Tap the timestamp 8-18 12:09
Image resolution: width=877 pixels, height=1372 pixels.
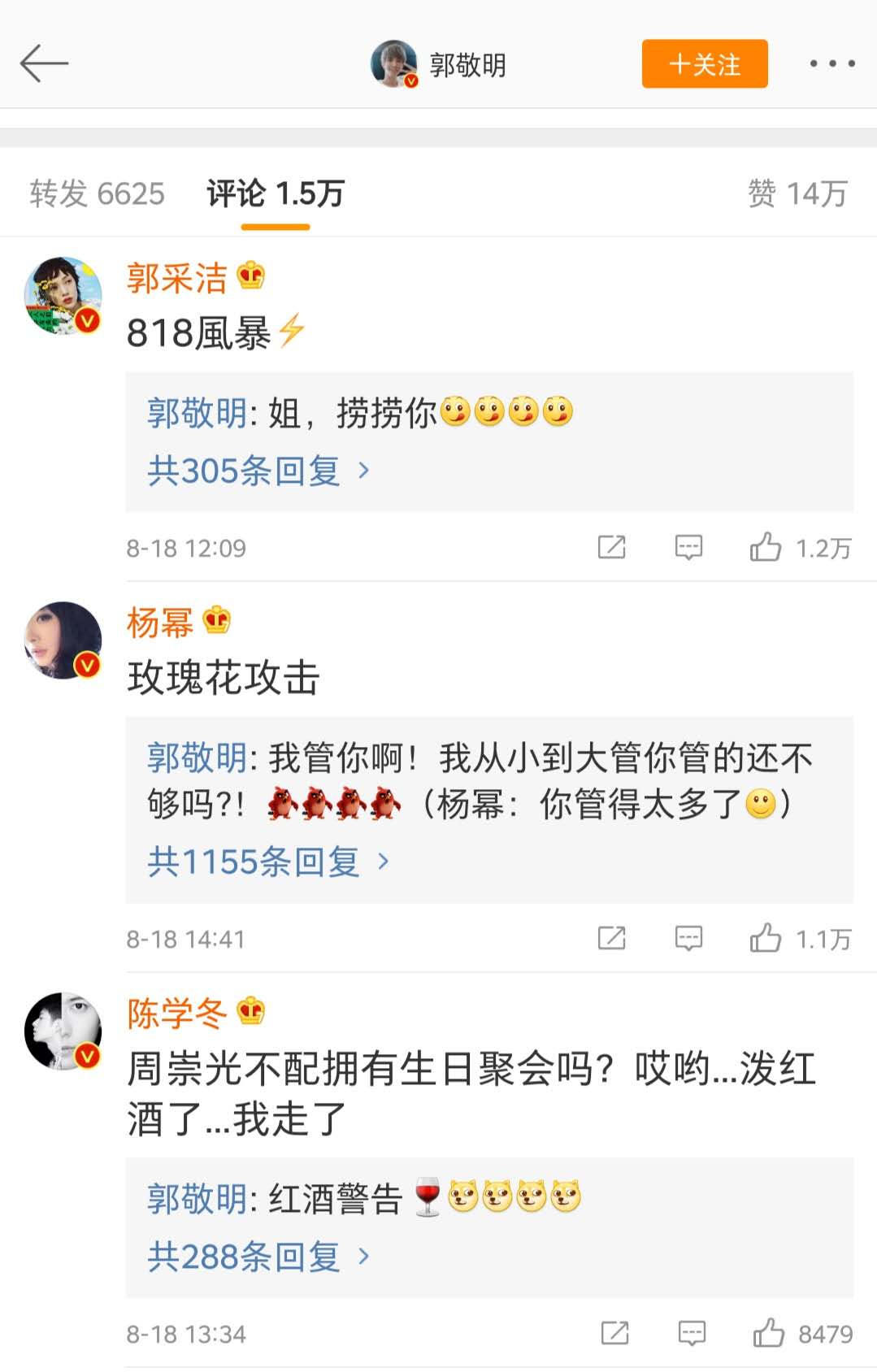pyautogui.click(x=185, y=548)
